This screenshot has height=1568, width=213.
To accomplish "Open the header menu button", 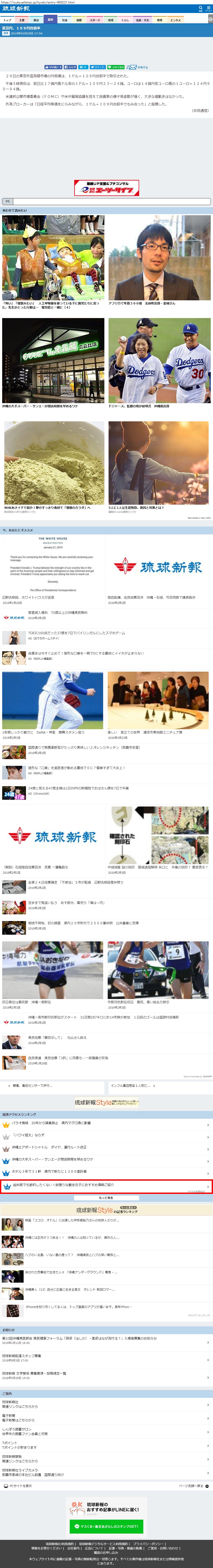I will pyautogui.click(x=208, y=8).
